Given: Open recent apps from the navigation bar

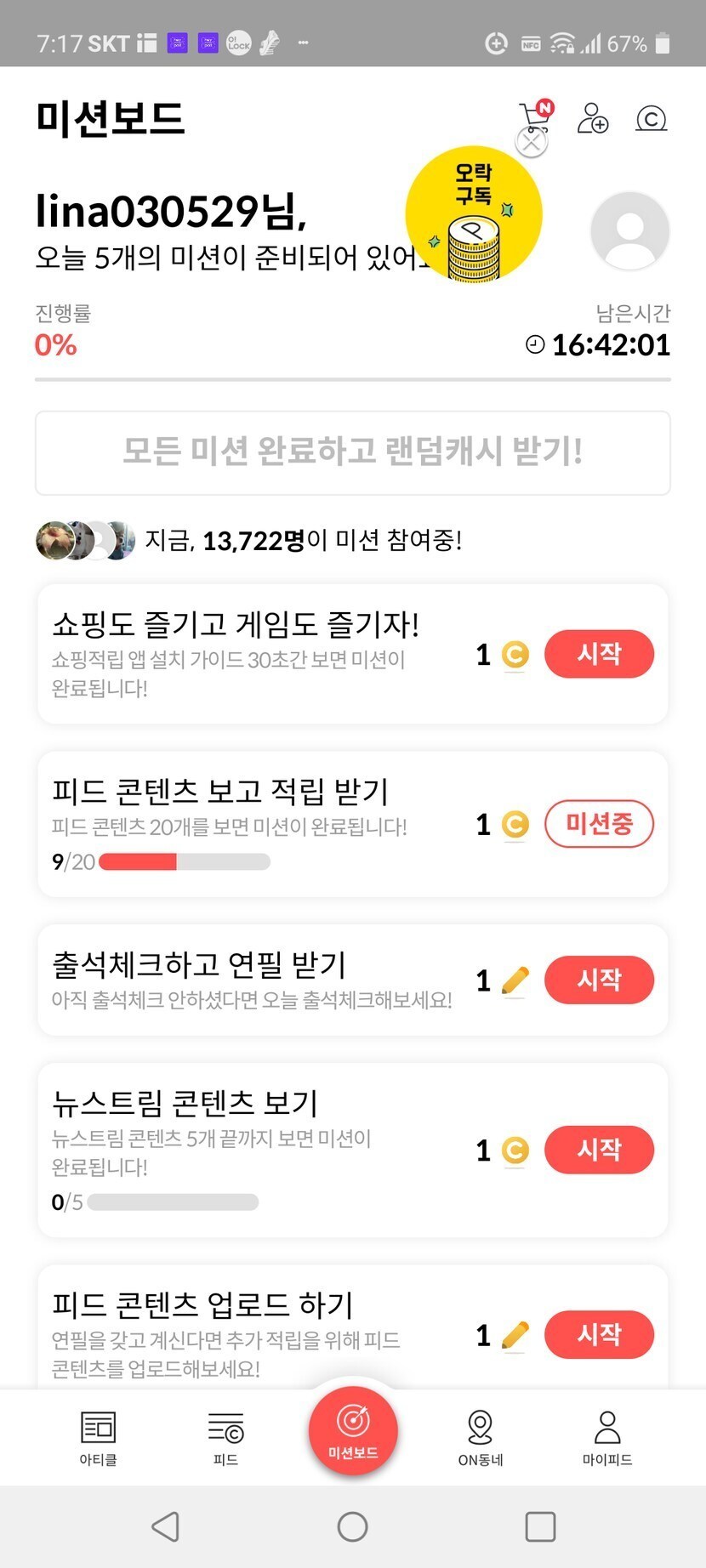Looking at the screenshot, I should [540, 1527].
